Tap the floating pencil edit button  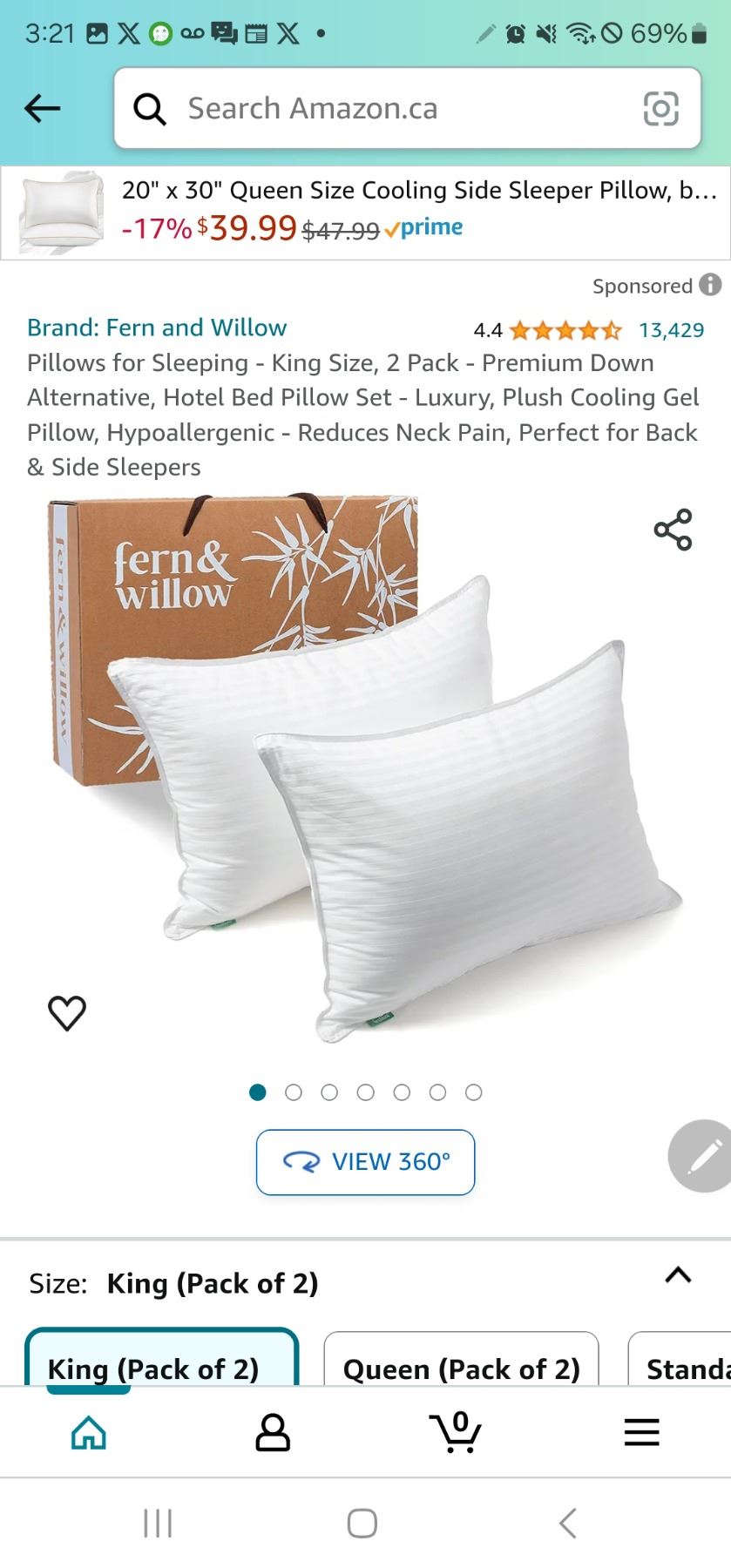pos(704,1156)
